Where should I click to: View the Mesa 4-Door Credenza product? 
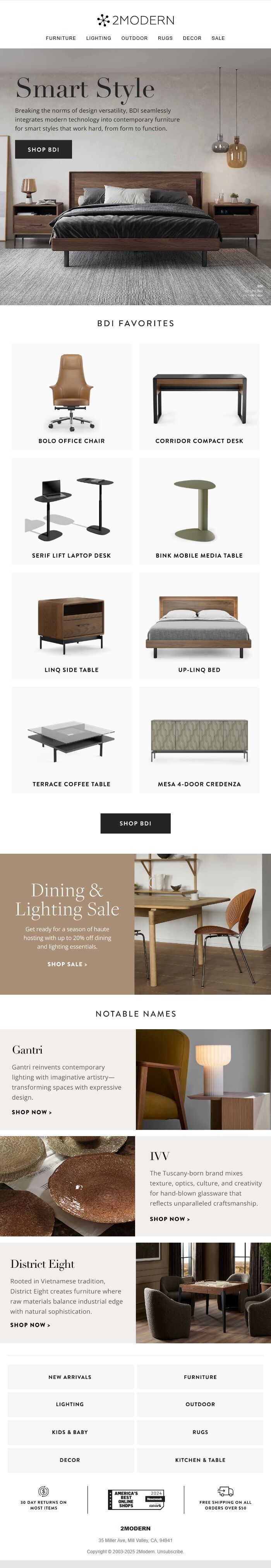(x=199, y=739)
